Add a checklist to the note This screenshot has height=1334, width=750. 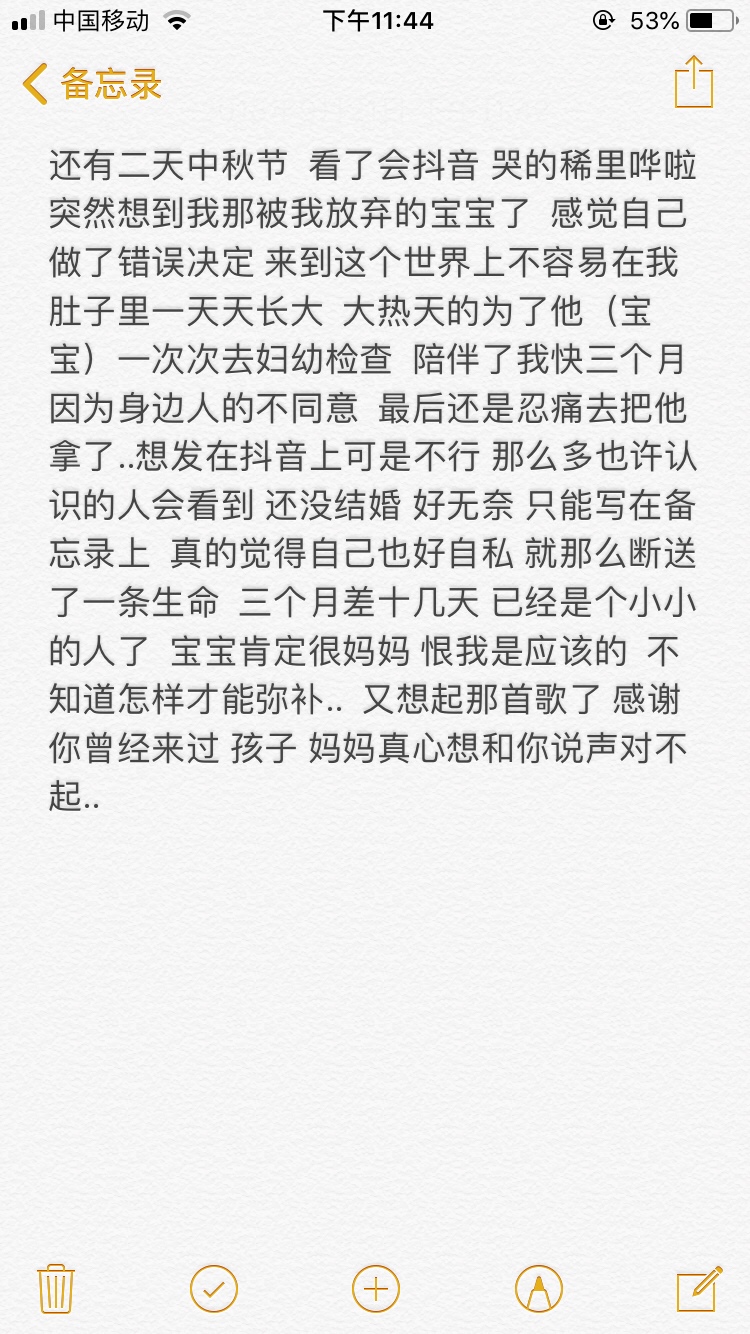click(x=214, y=1287)
